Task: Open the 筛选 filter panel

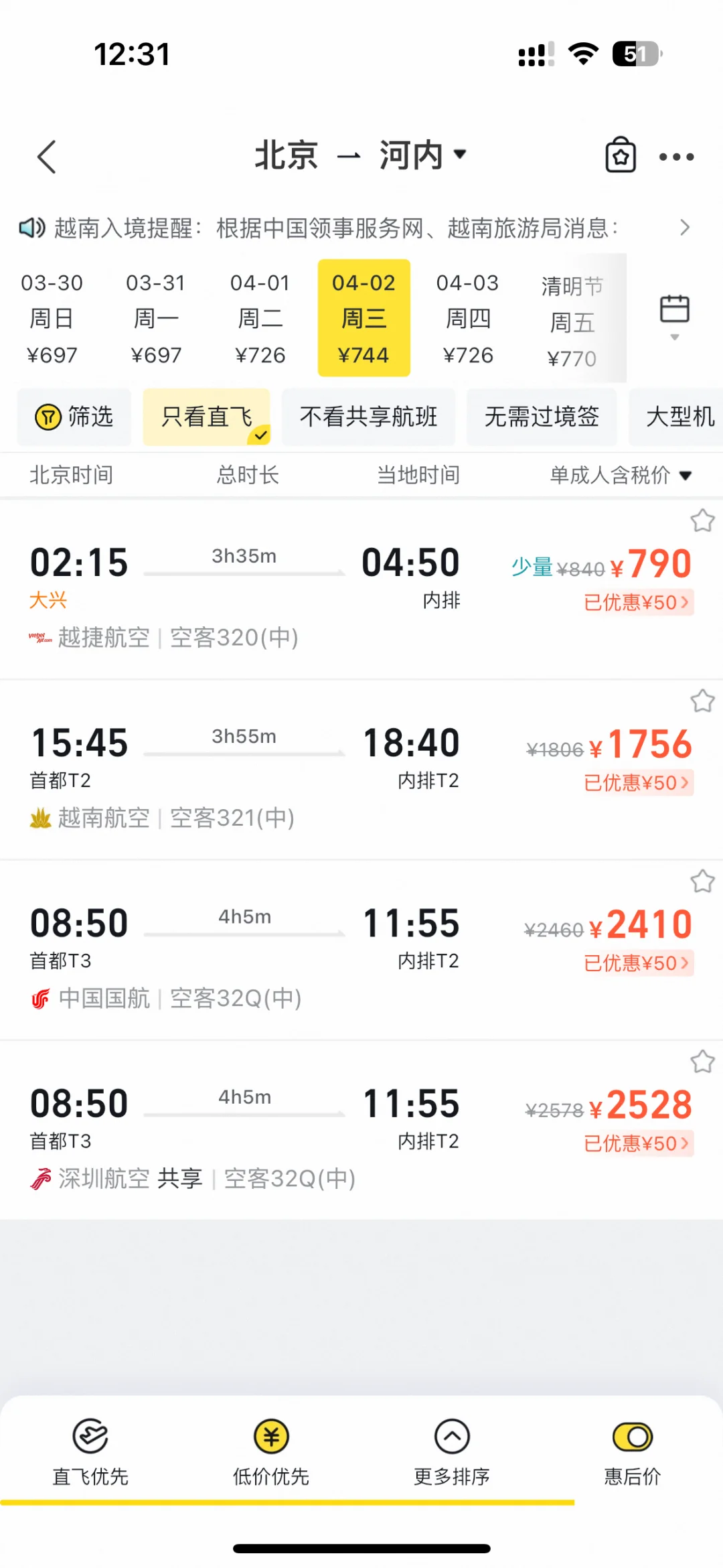Action: (74, 417)
